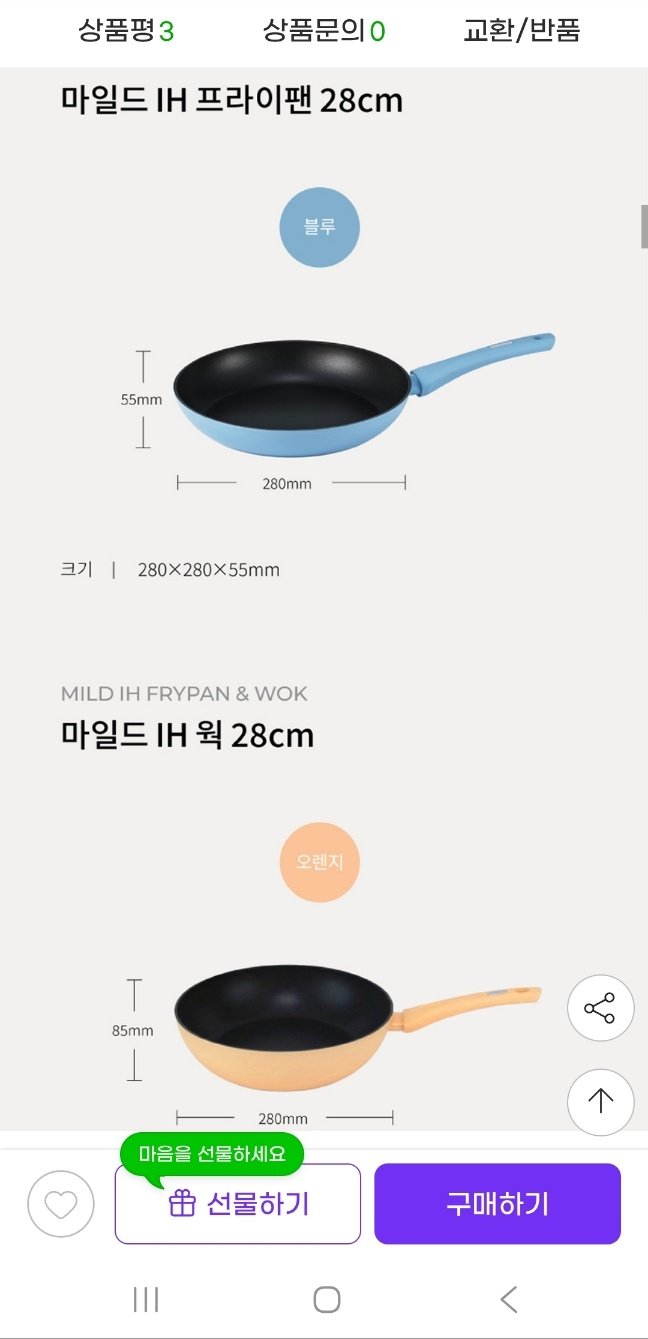Tap 선물하기 to send as a gift
648x1339 pixels.
tap(238, 1204)
